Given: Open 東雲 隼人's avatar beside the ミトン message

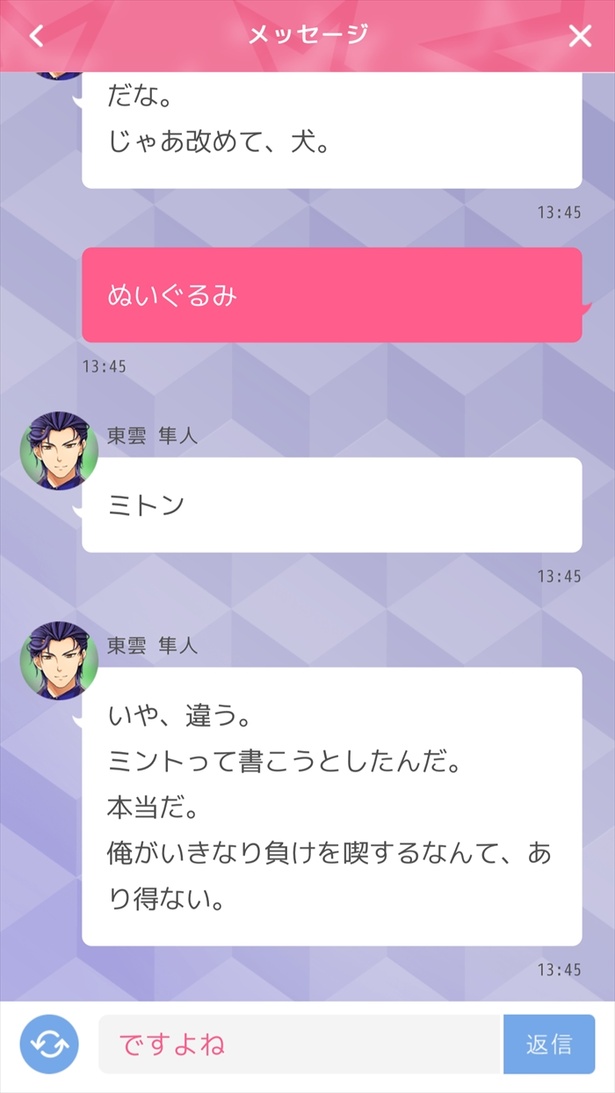Looking at the screenshot, I should pos(59,450).
